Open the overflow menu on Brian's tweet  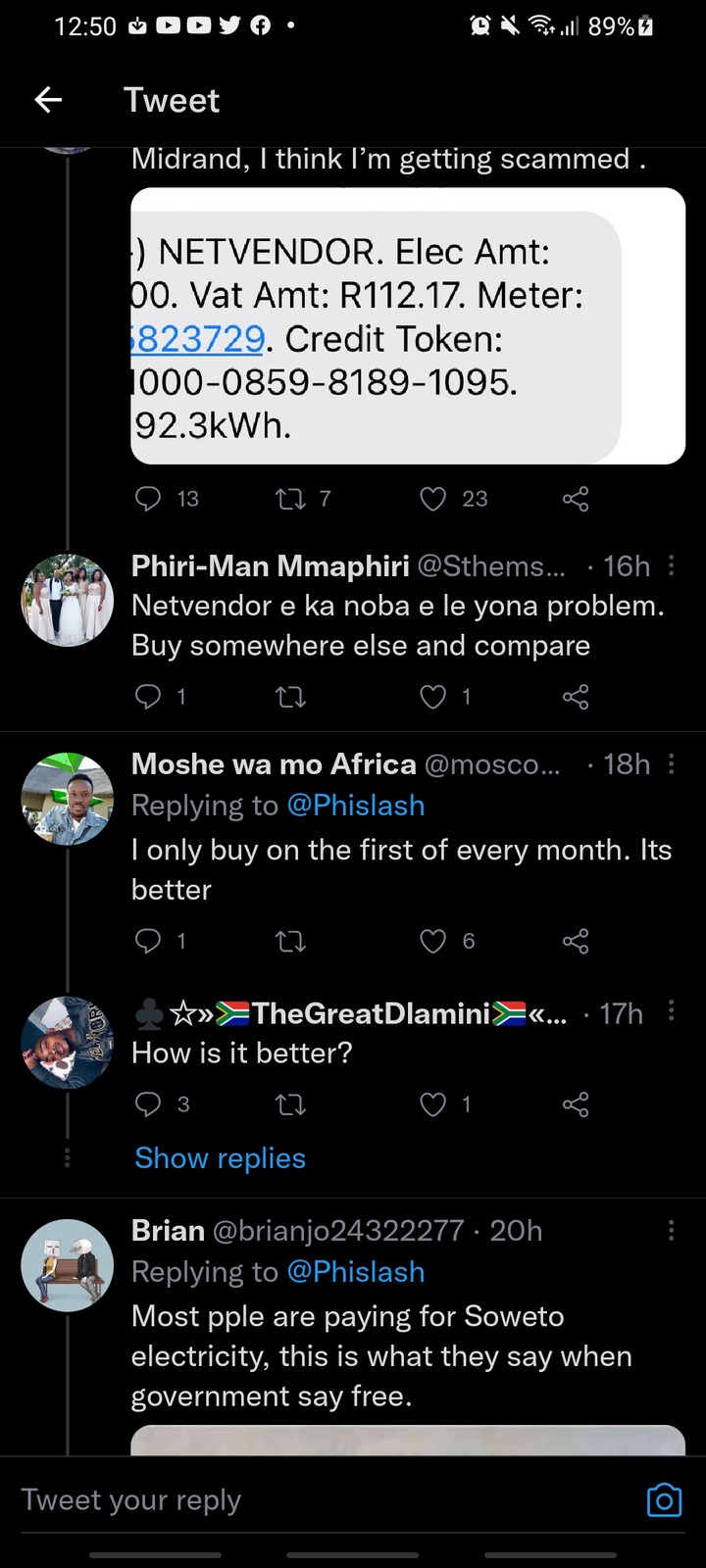tap(672, 1230)
